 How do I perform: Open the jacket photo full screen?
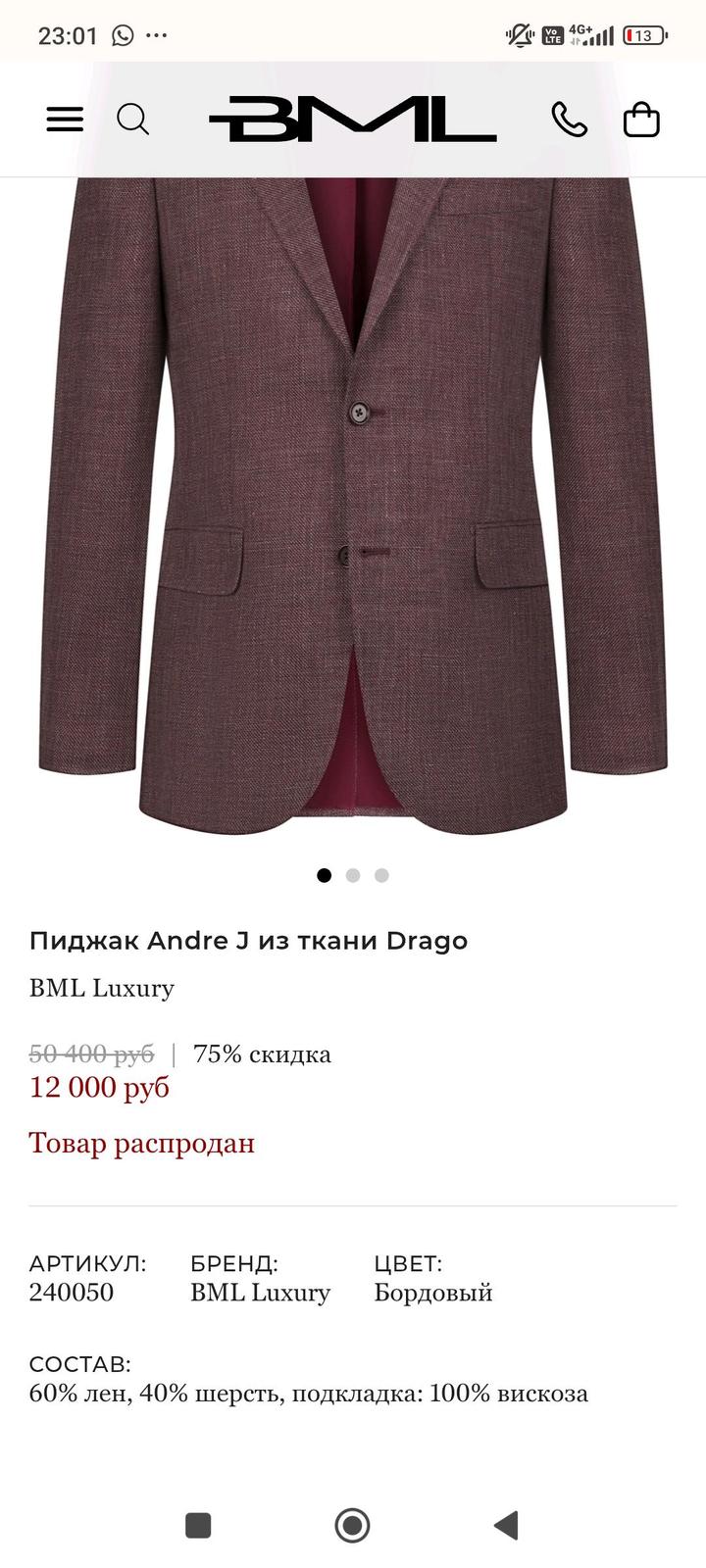coord(353,490)
